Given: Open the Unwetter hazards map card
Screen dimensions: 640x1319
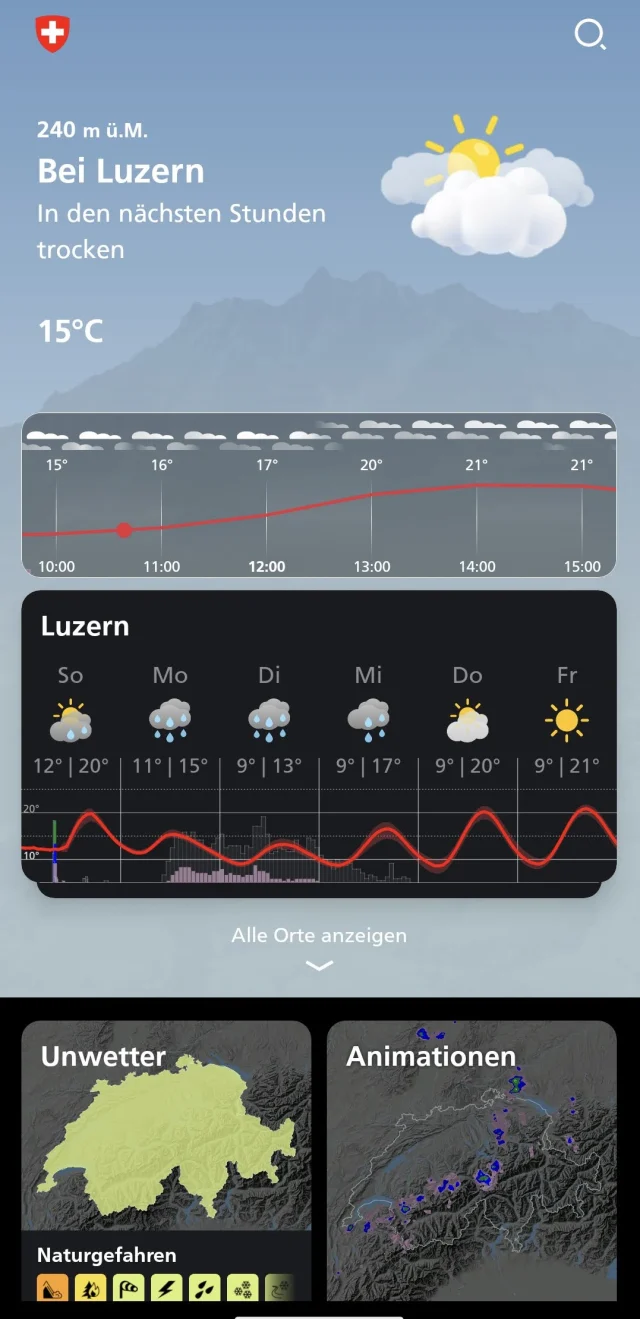Looking at the screenshot, I should [166, 1140].
